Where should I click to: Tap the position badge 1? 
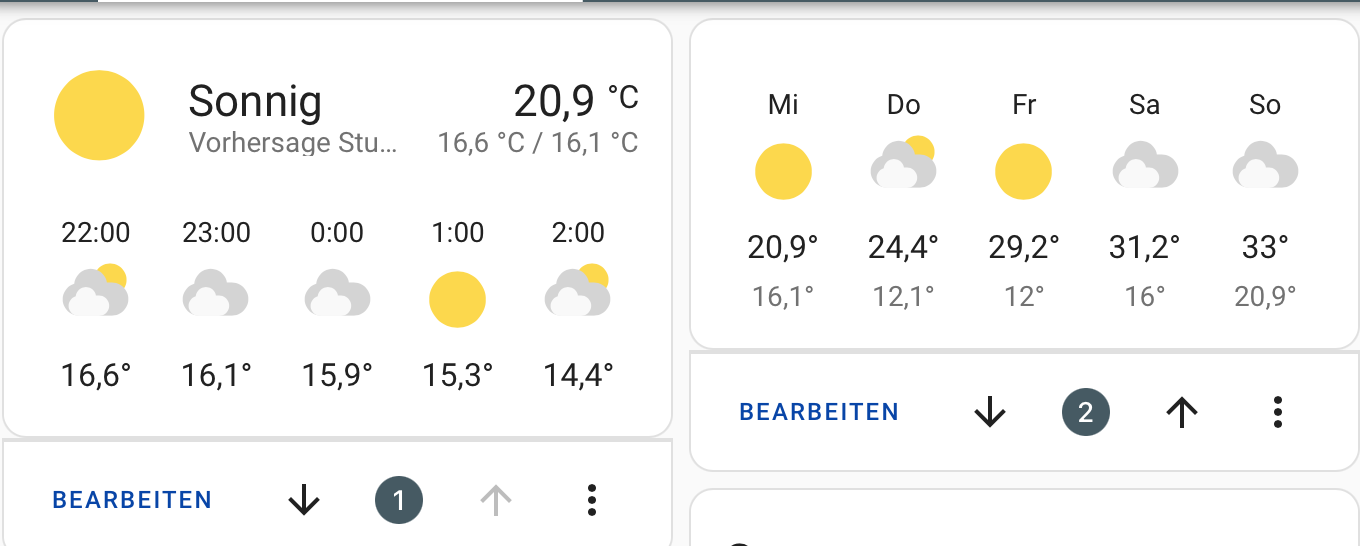[399, 500]
